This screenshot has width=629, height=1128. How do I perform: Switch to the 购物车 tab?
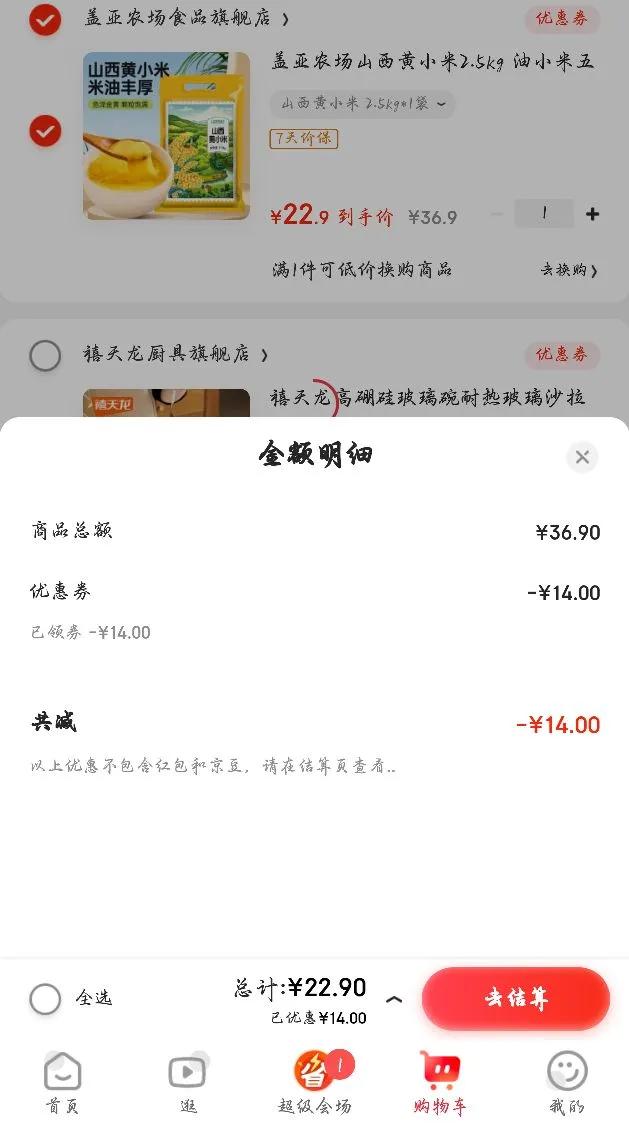point(440,1083)
